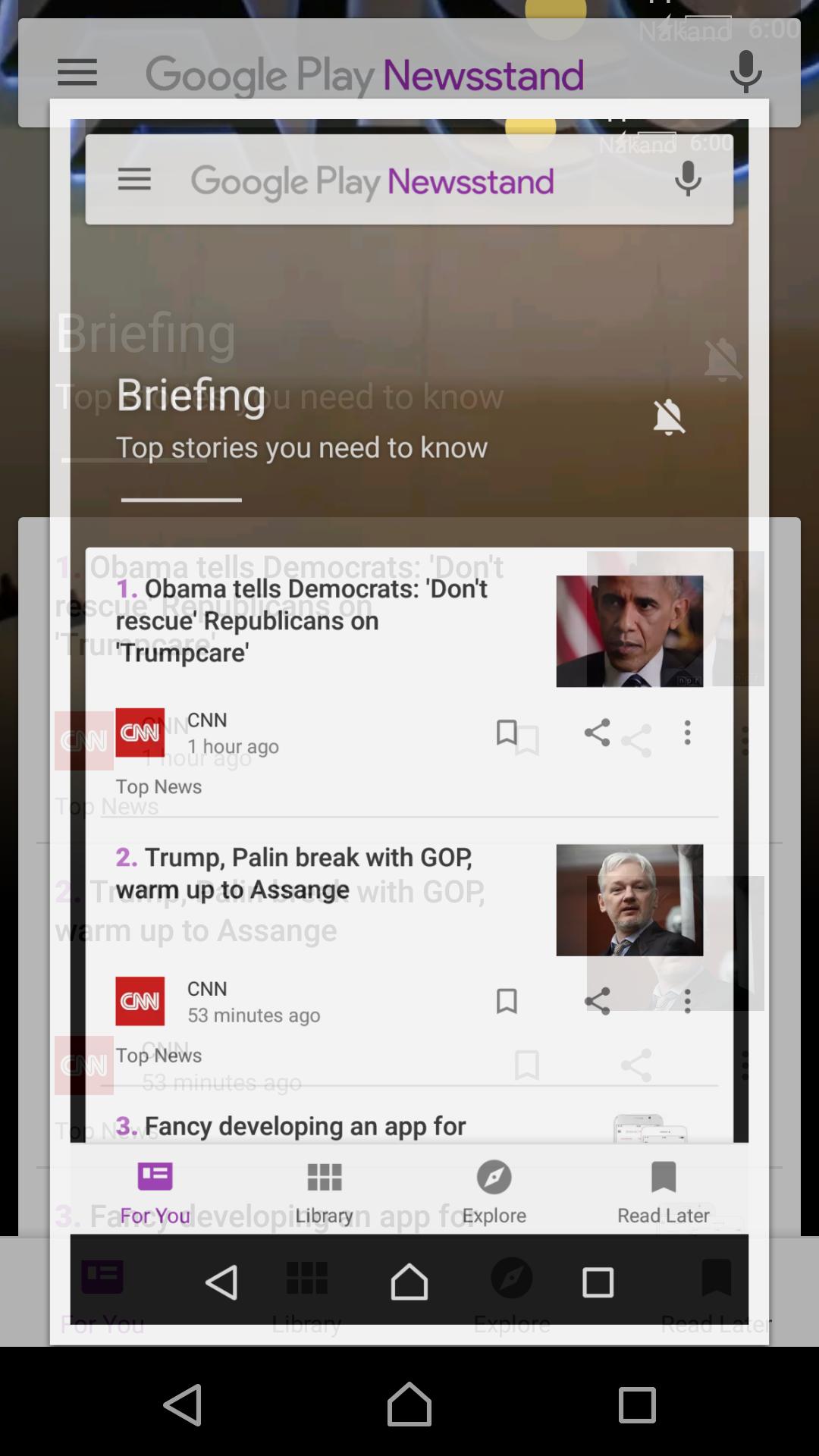Image resolution: width=819 pixels, height=1456 pixels.
Task: Toggle the Briefing notifications bell
Action: [669, 417]
